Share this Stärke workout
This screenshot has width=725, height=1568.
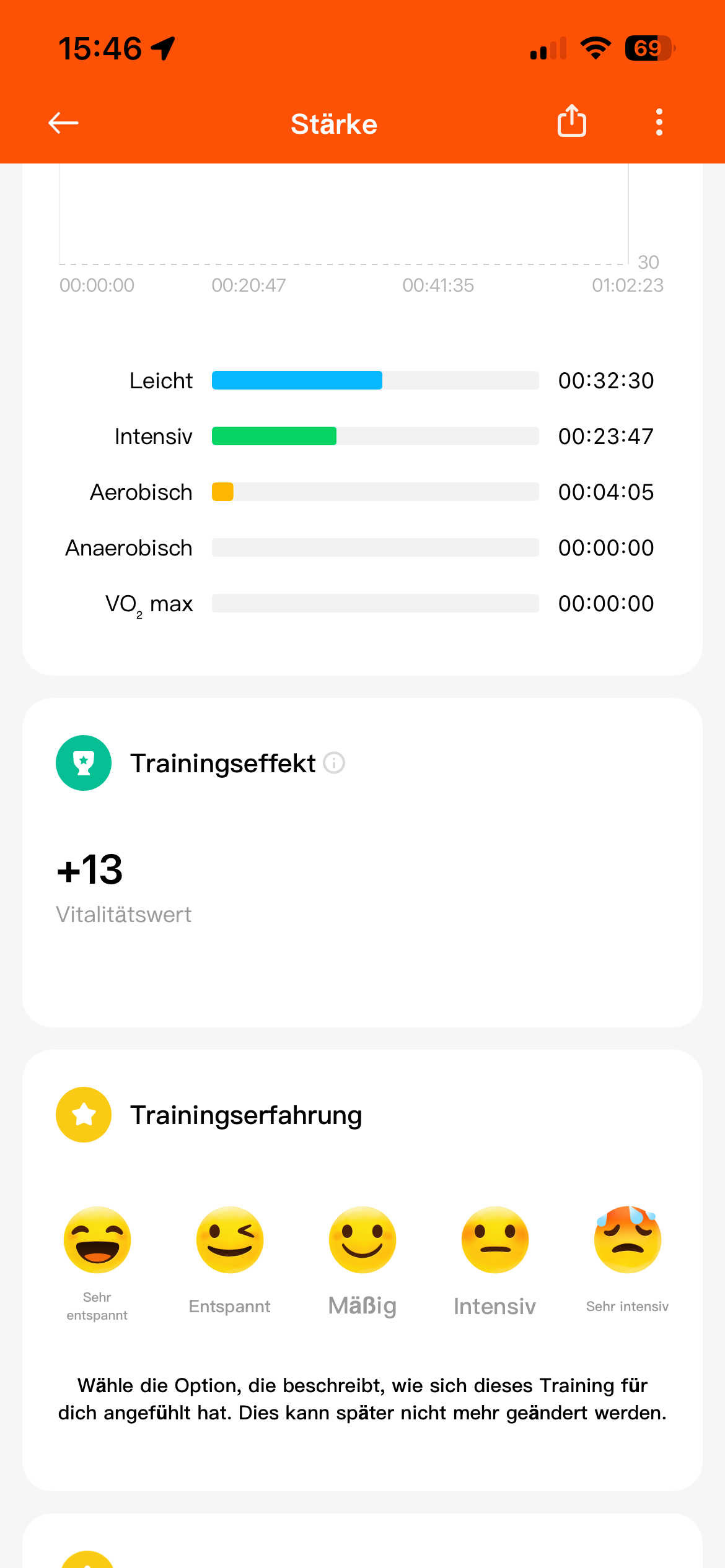tap(571, 121)
